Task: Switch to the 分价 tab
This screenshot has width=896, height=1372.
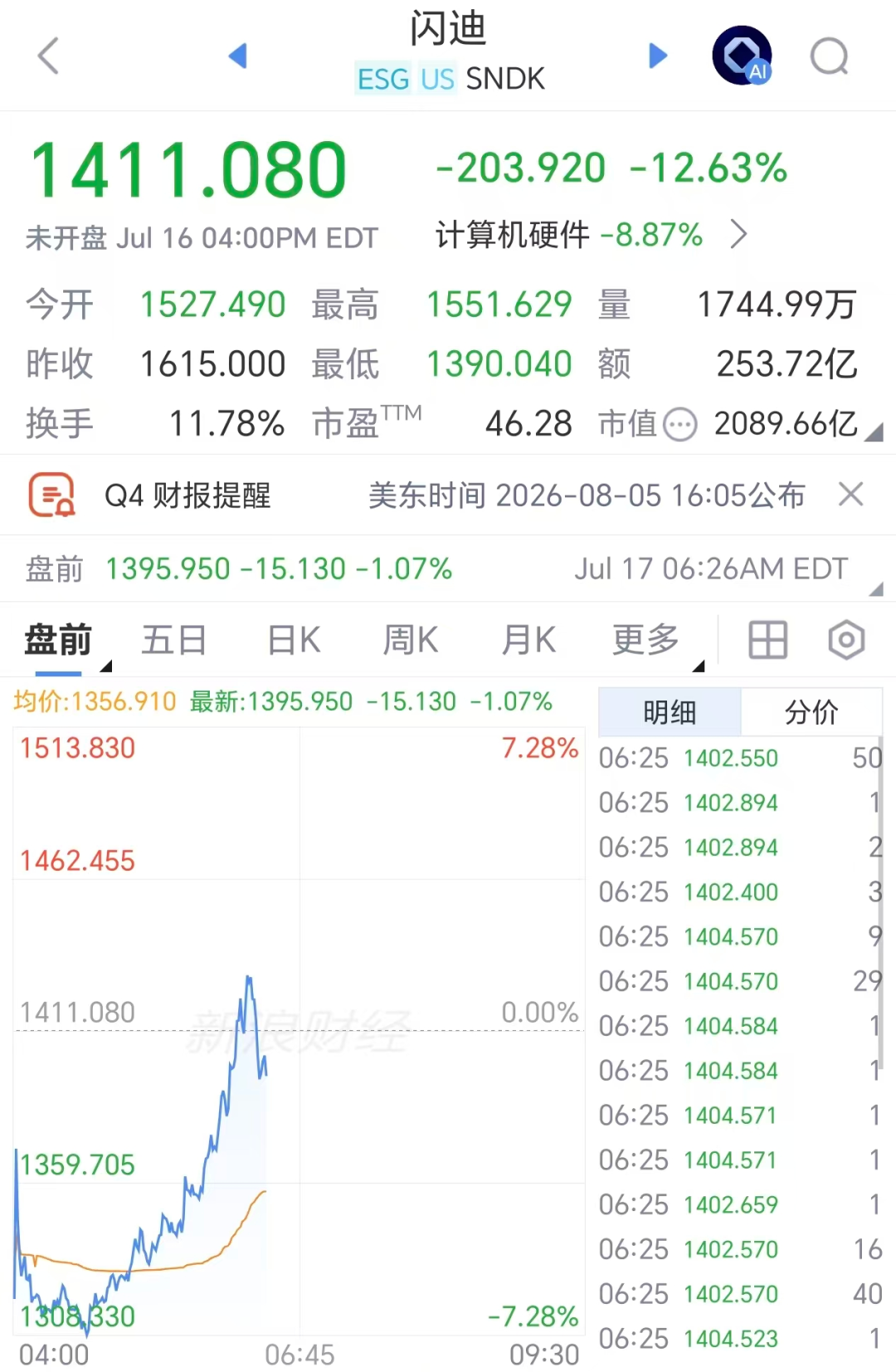Action: pyautogui.click(x=811, y=712)
